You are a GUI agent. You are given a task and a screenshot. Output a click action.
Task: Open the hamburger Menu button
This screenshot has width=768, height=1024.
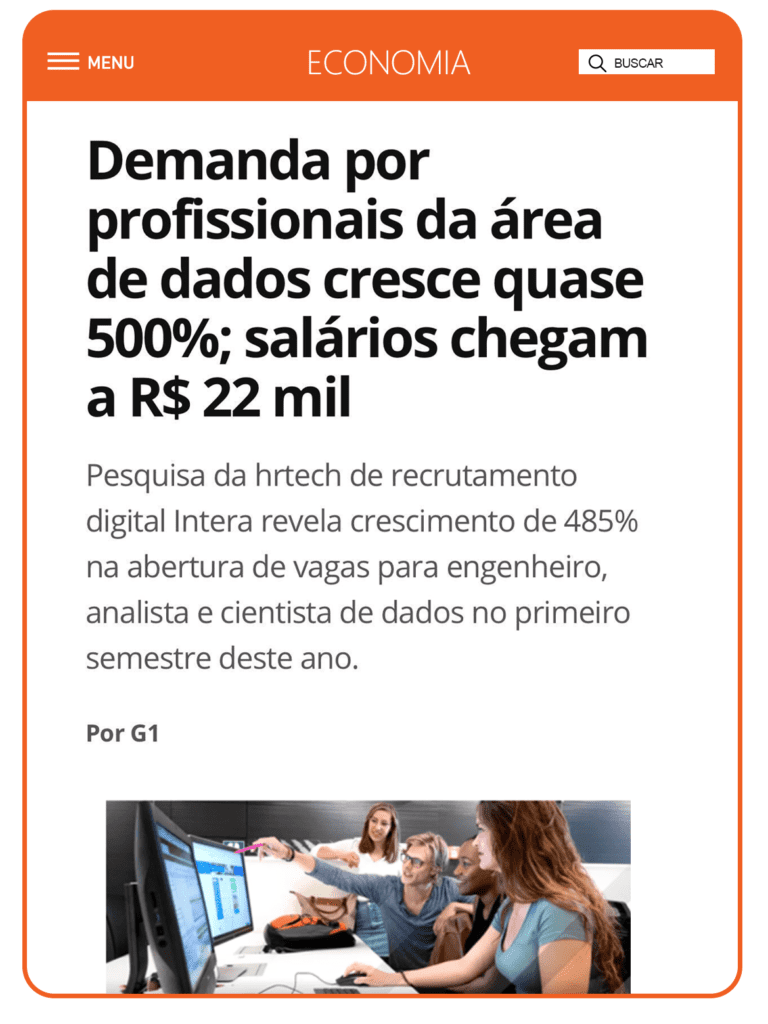tap(89, 62)
